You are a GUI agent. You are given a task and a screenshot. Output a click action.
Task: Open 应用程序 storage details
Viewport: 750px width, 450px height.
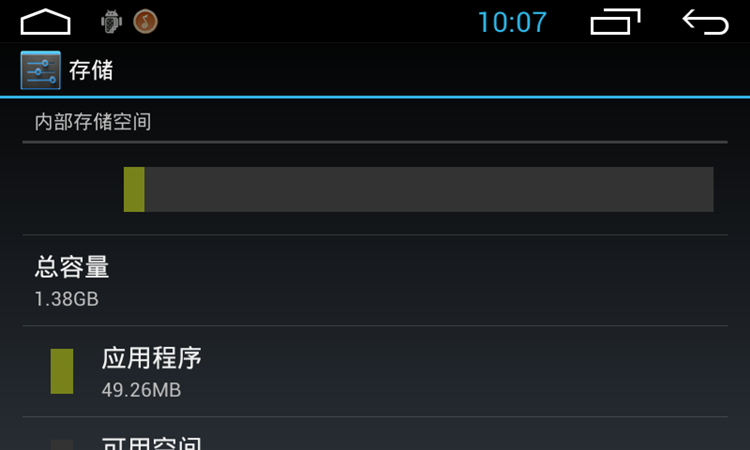pyautogui.click(x=375, y=371)
